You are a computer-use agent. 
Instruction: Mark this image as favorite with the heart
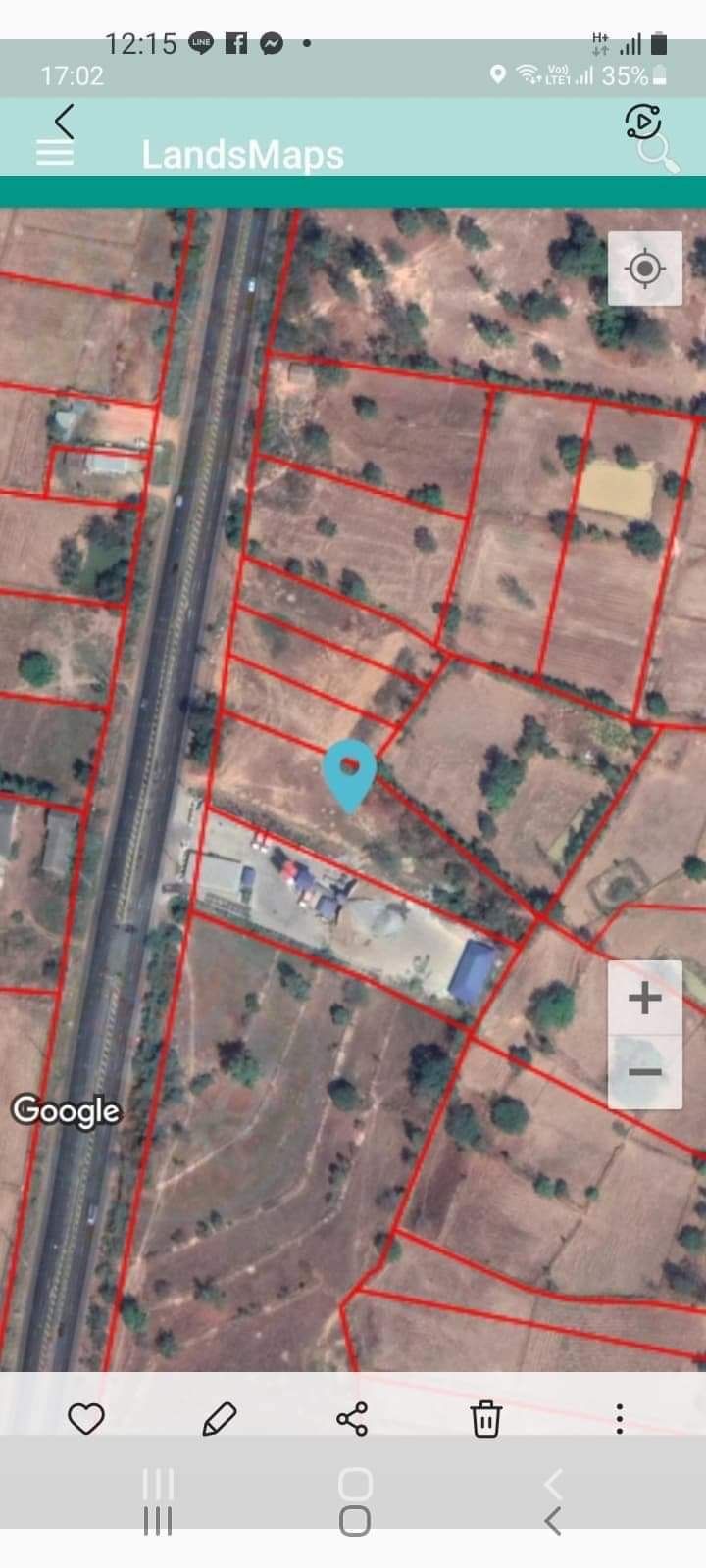click(86, 1418)
